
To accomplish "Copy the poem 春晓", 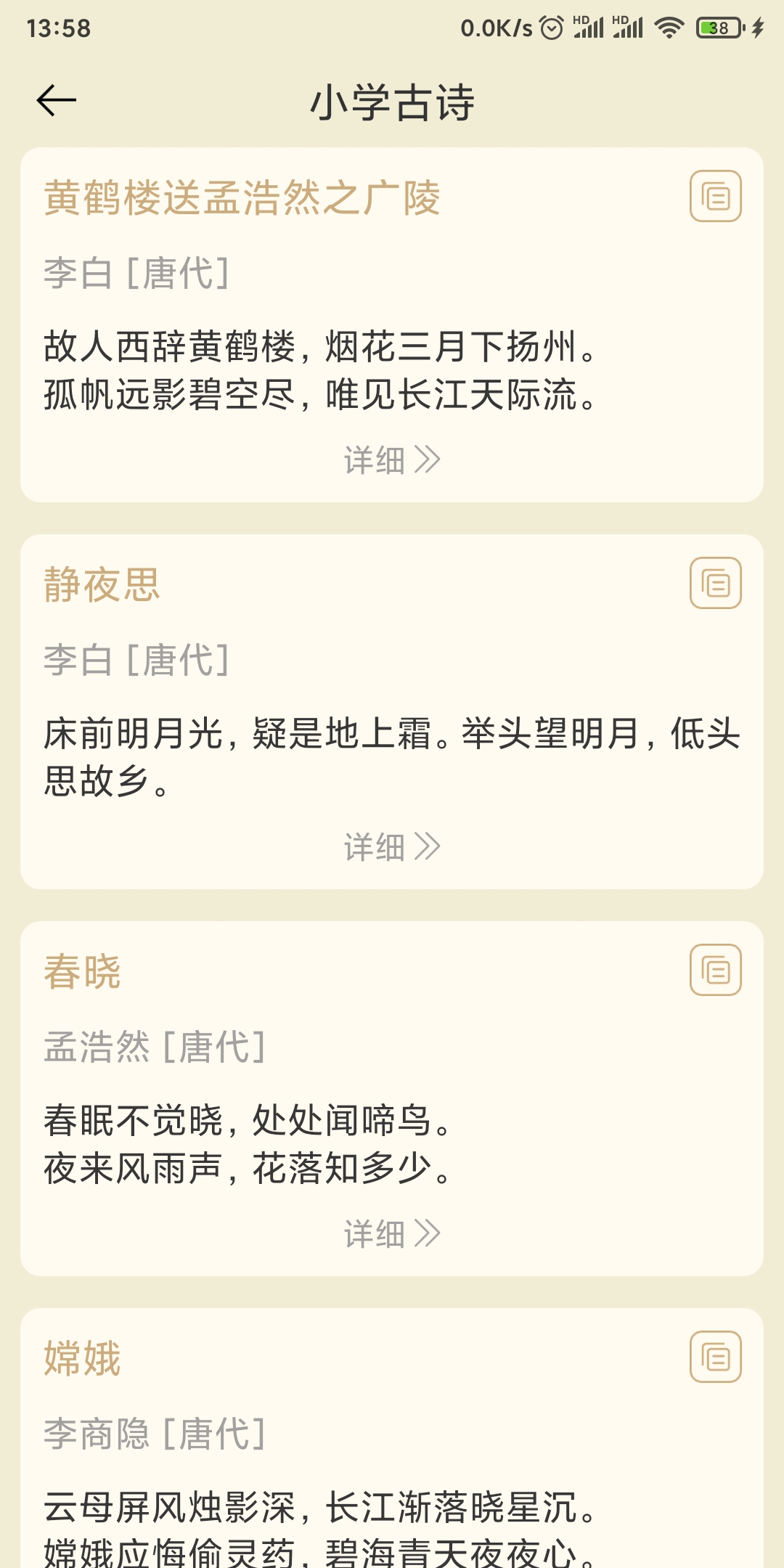I will (x=715, y=970).
